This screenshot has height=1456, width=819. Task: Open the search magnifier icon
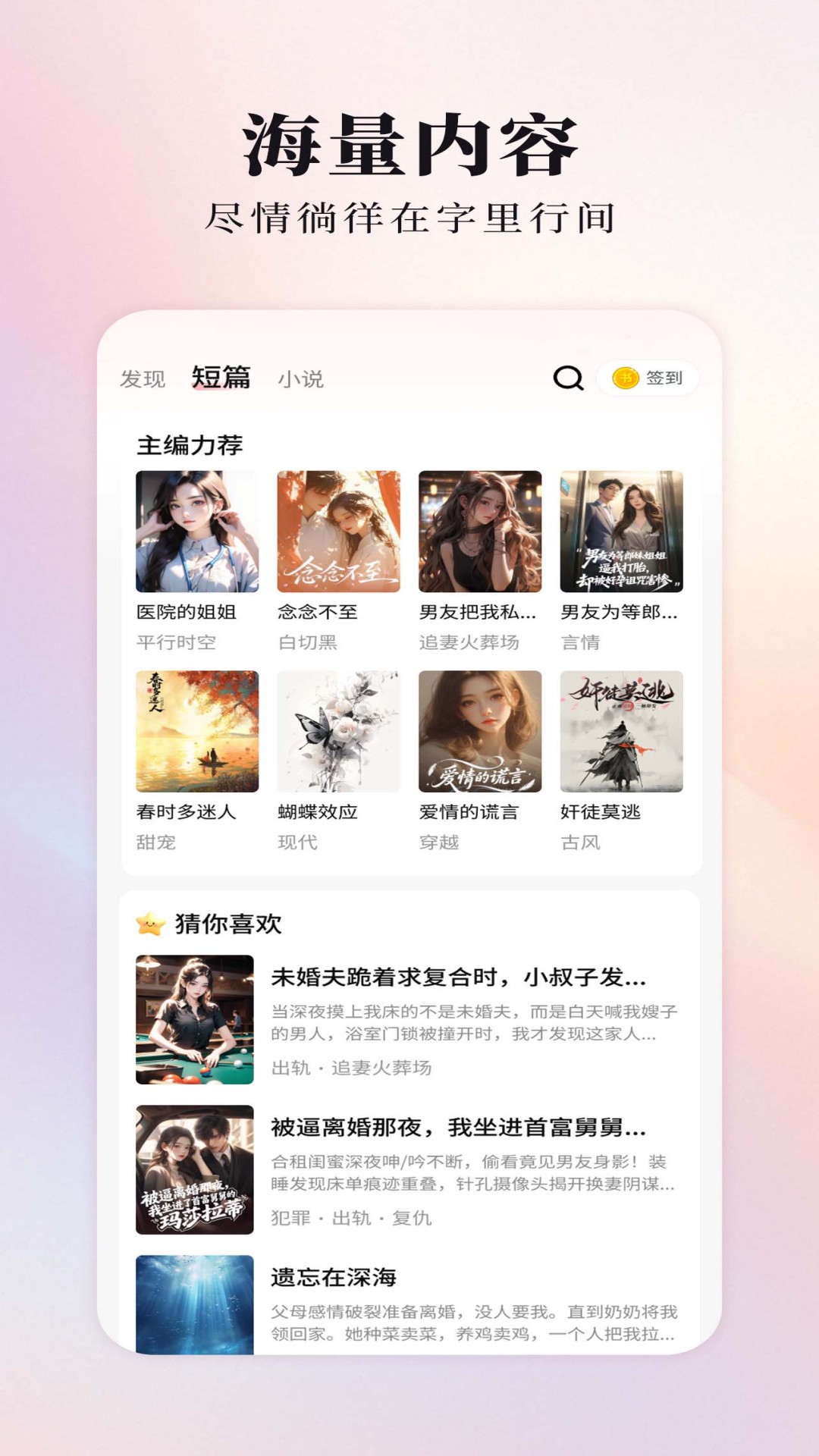(567, 378)
